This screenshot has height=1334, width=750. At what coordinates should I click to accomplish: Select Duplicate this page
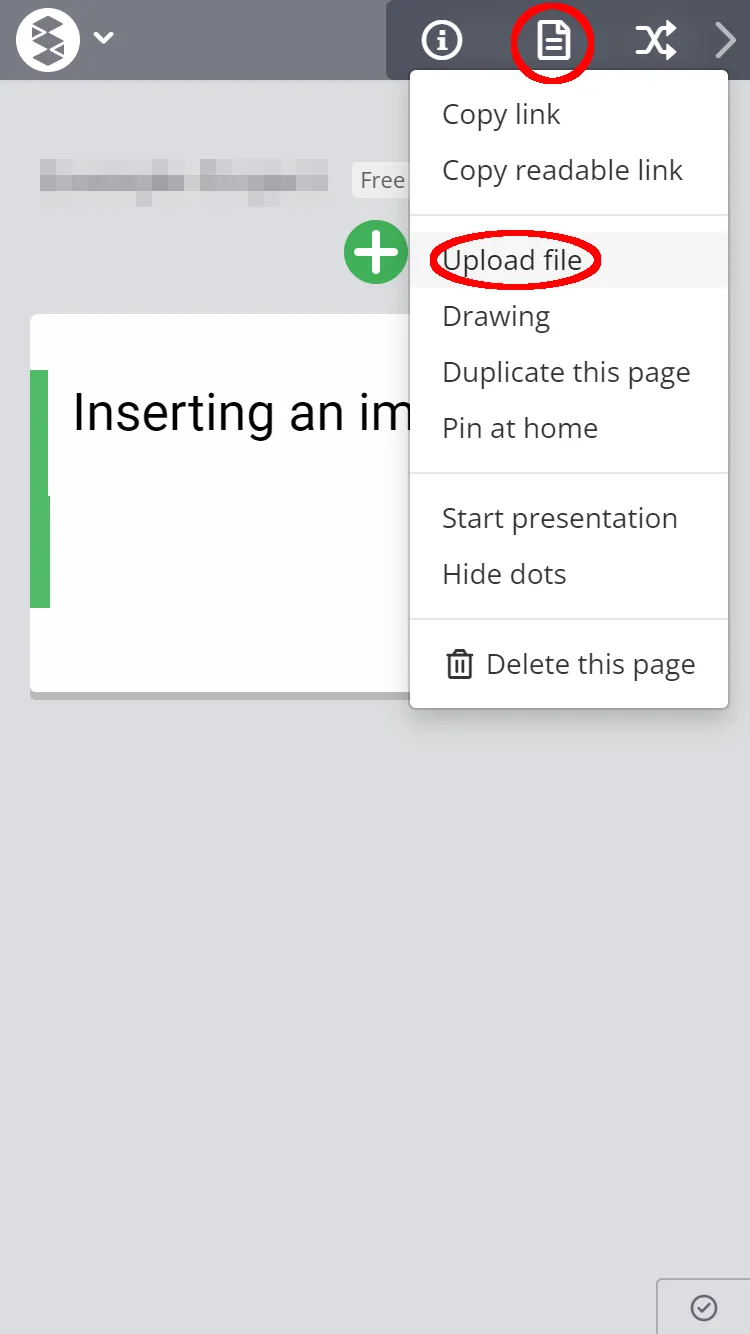coord(566,373)
